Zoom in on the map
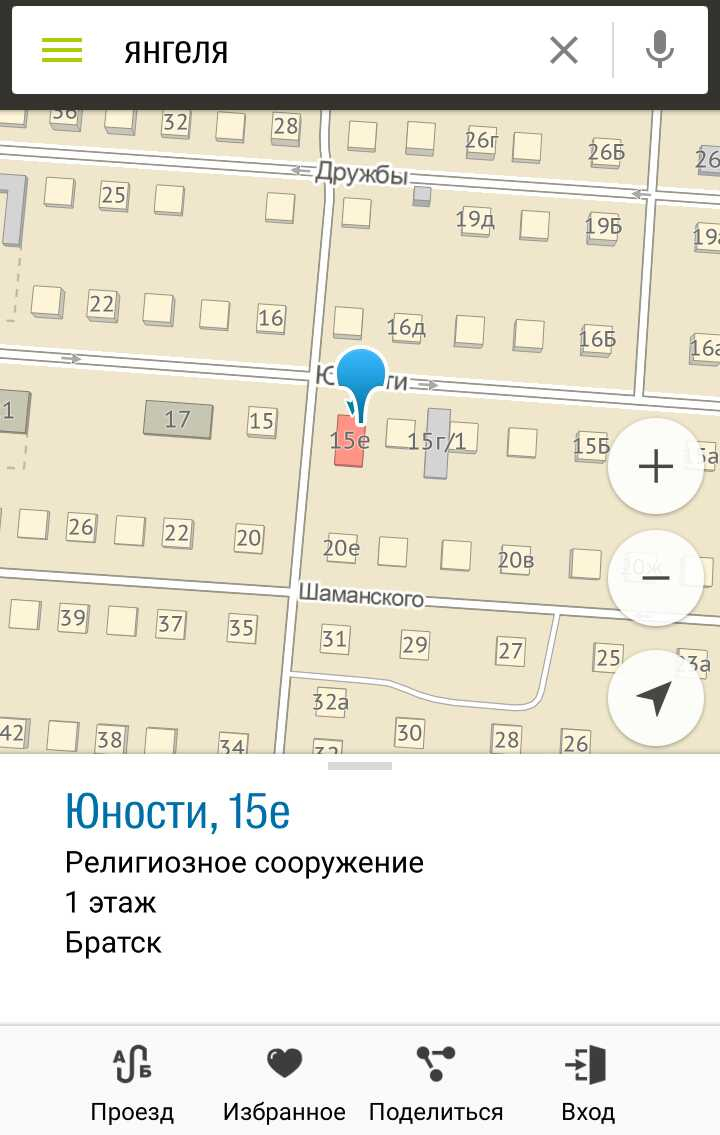 (656, 466)
